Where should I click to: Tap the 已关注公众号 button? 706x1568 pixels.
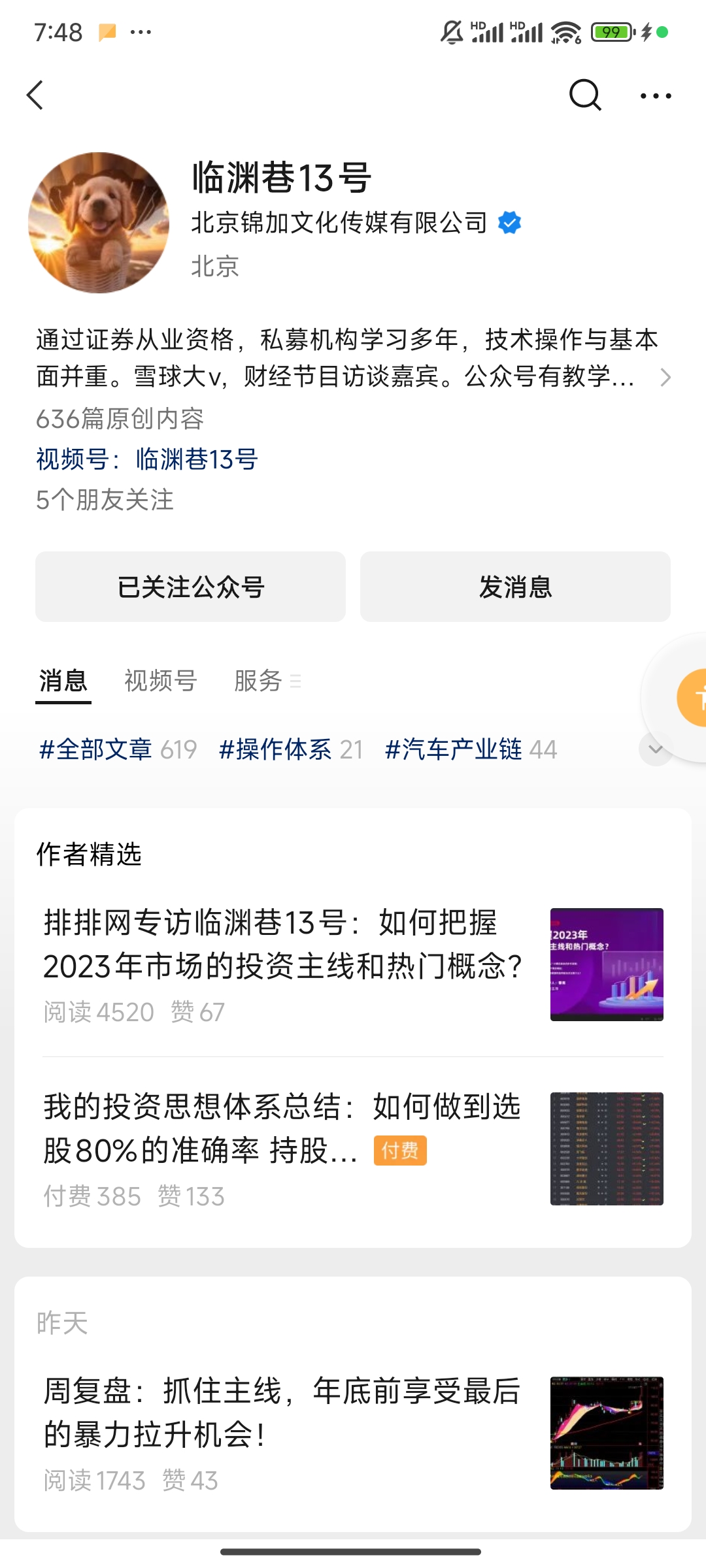coord(190,587)
